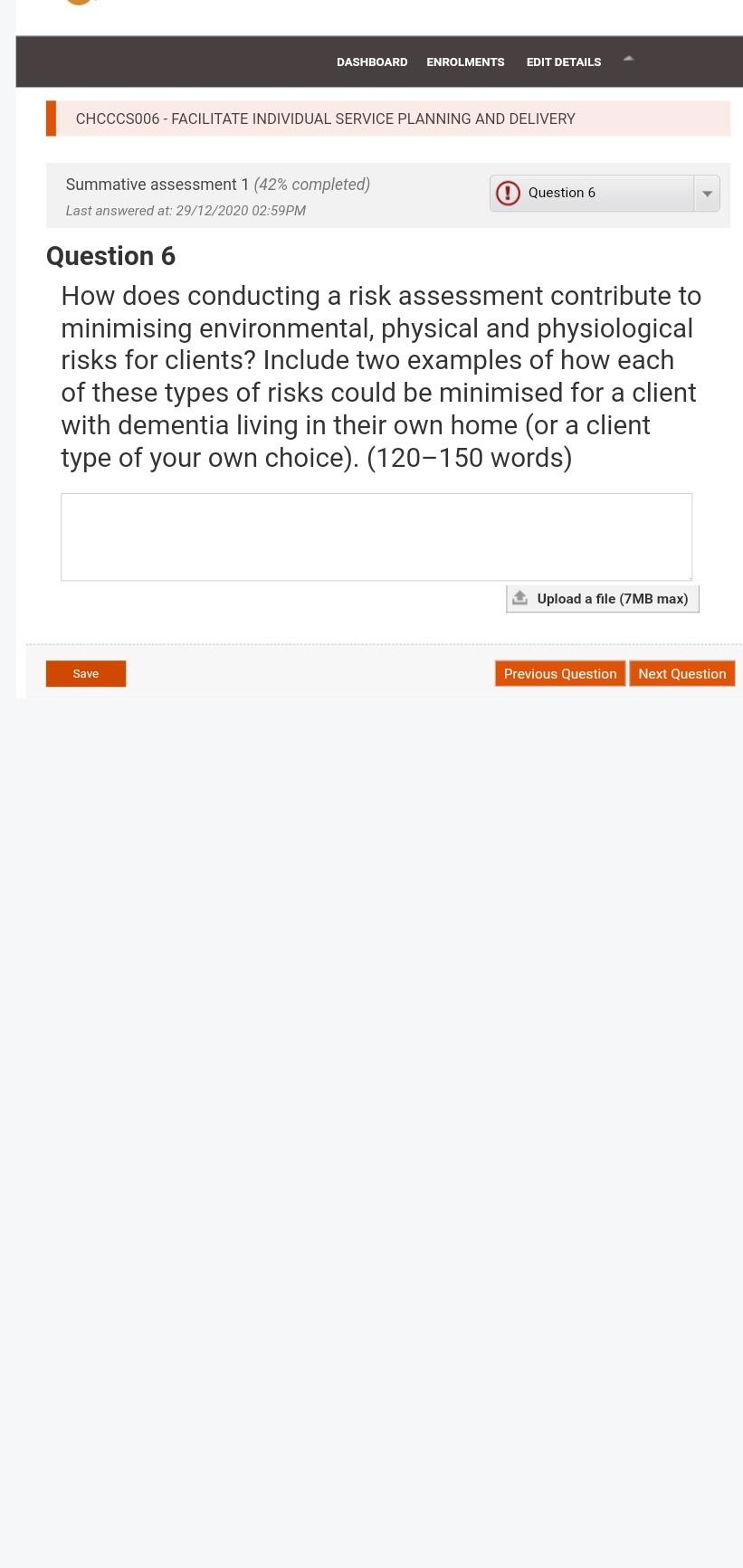Viewport: 743px width, 1568px height.
Task: Open Edit Details
Action: coord(564,62)
